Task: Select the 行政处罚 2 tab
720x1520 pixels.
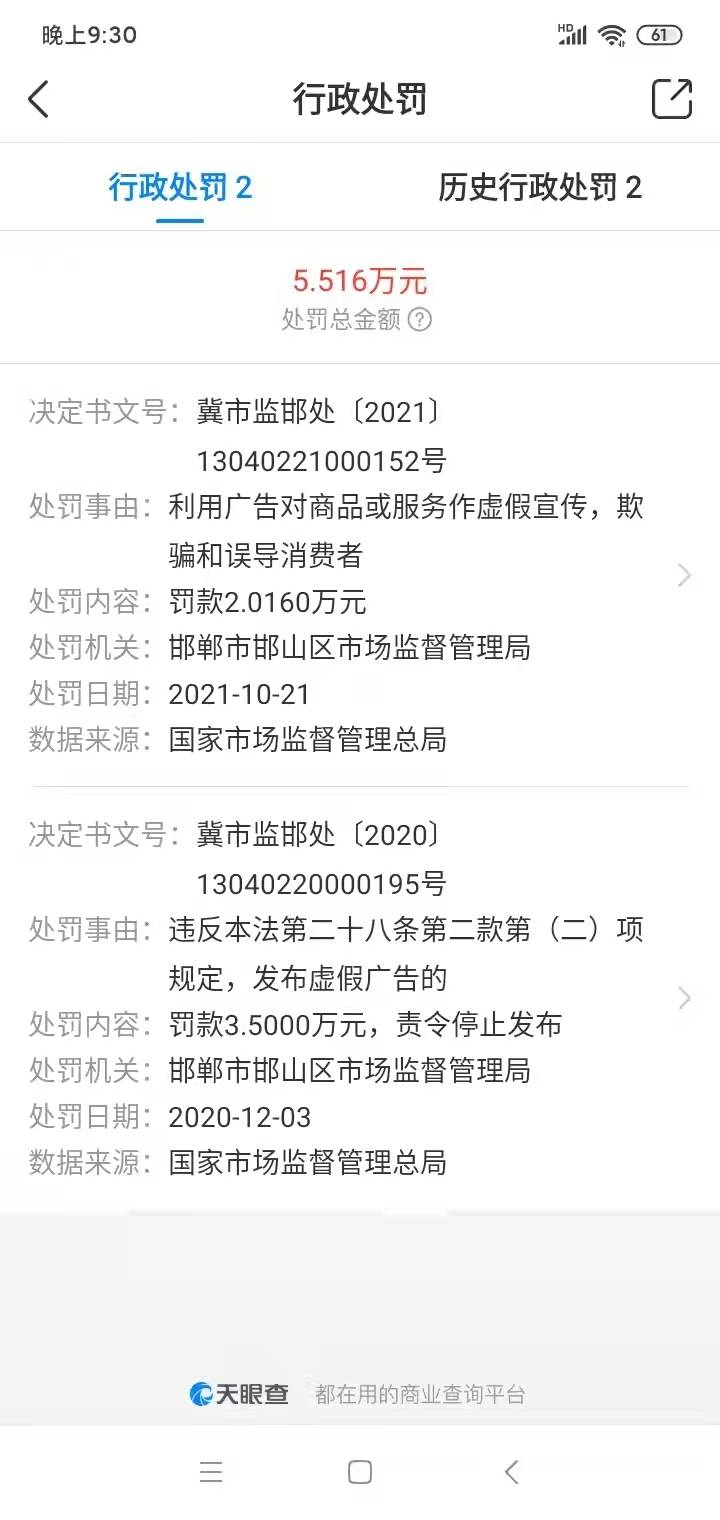Action: 180,188
